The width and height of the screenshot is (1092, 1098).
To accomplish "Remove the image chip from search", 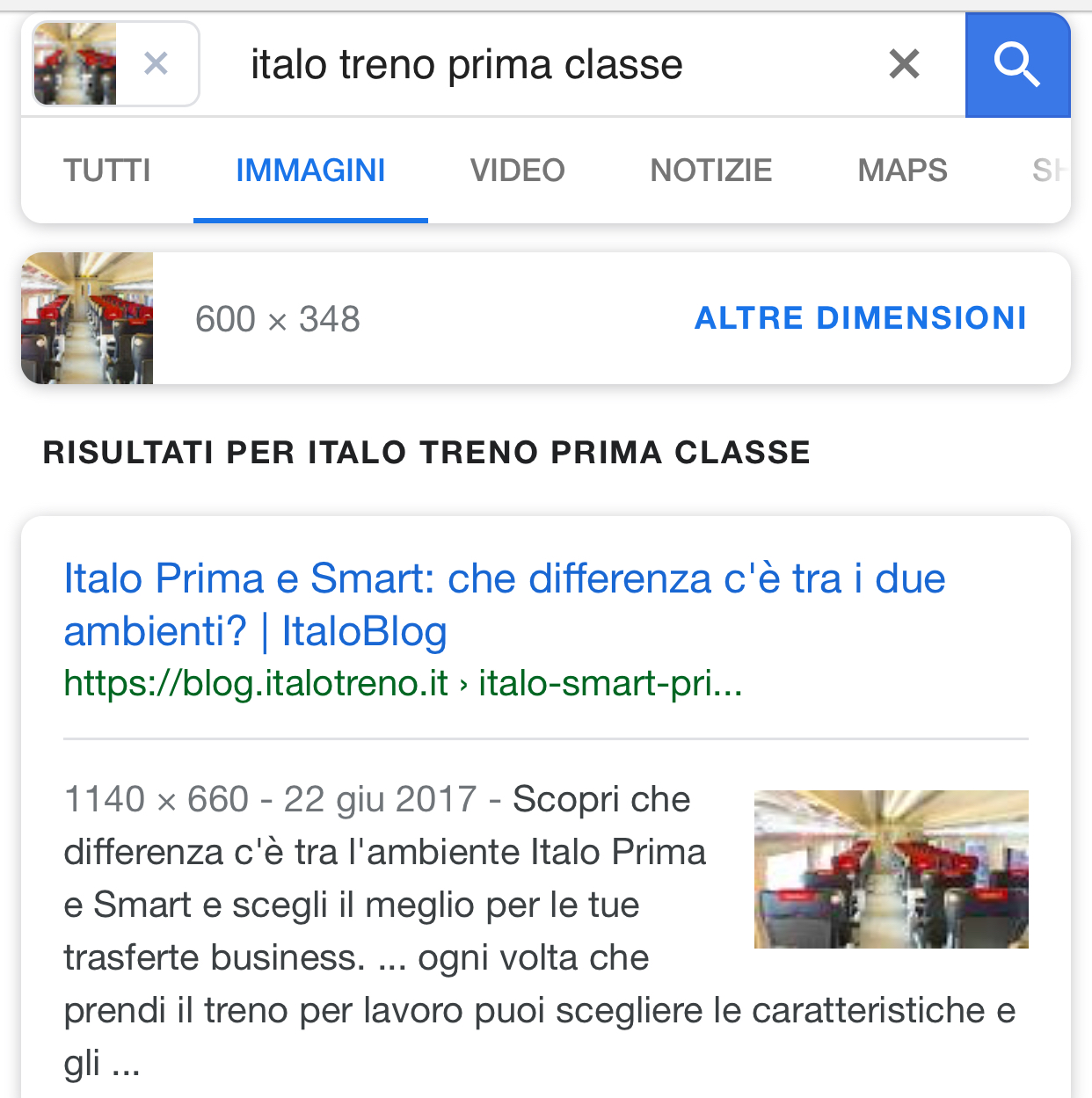I will [156, 63].
